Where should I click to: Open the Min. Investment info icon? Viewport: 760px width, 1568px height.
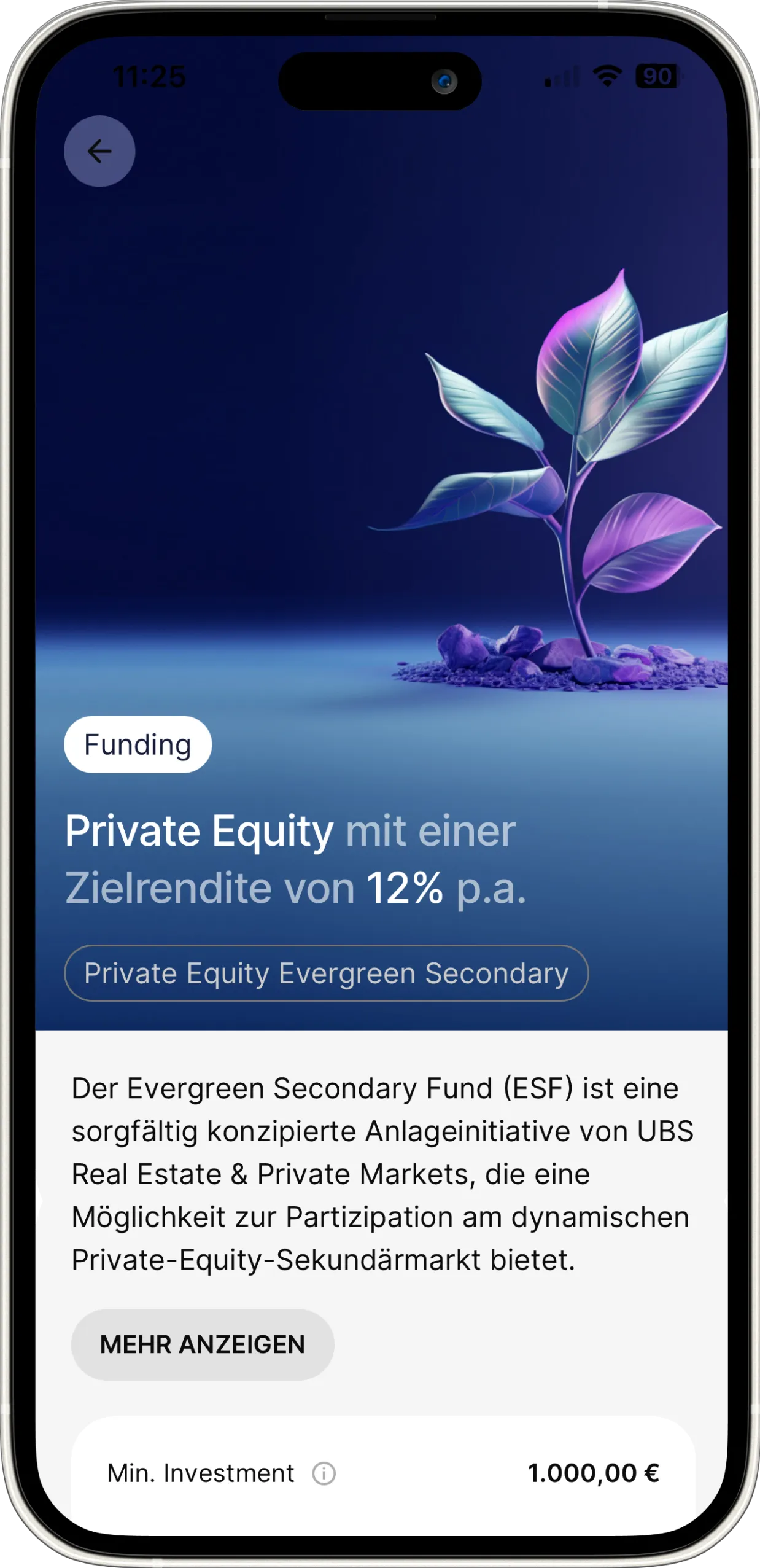click(324, 1473)
